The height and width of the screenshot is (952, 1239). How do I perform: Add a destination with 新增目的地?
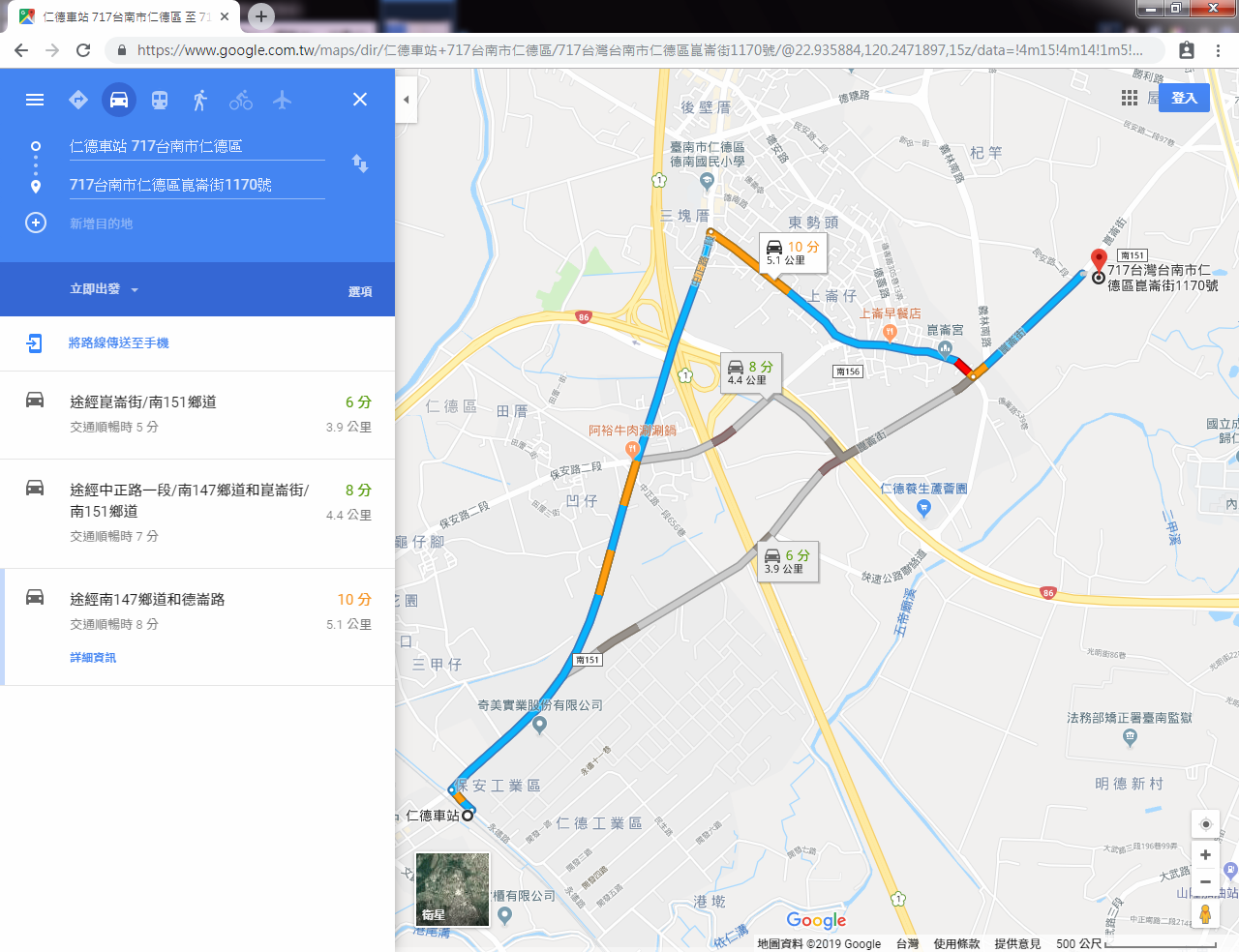pyautogui.click(x=101, y=223)
